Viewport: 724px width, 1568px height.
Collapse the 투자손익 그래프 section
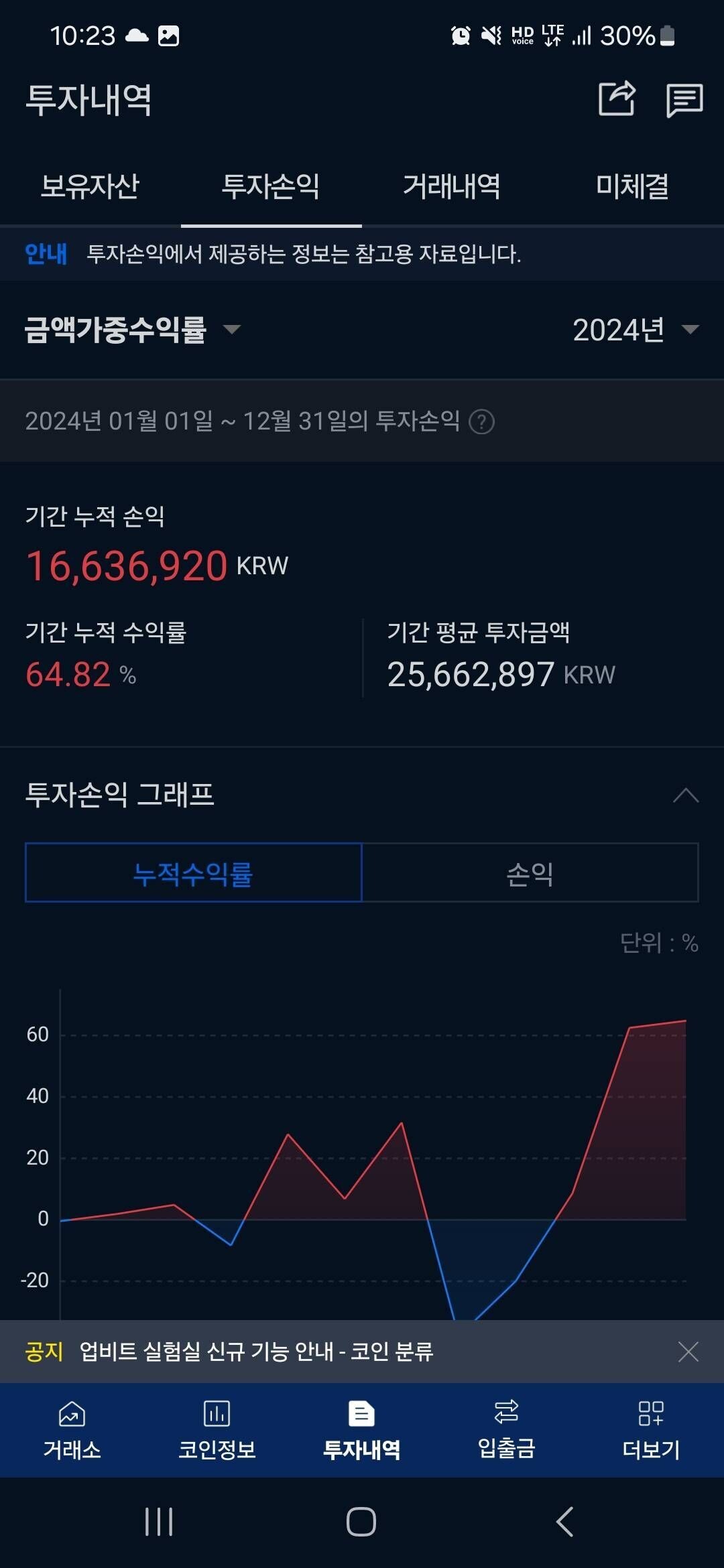(x=685, y=795)
